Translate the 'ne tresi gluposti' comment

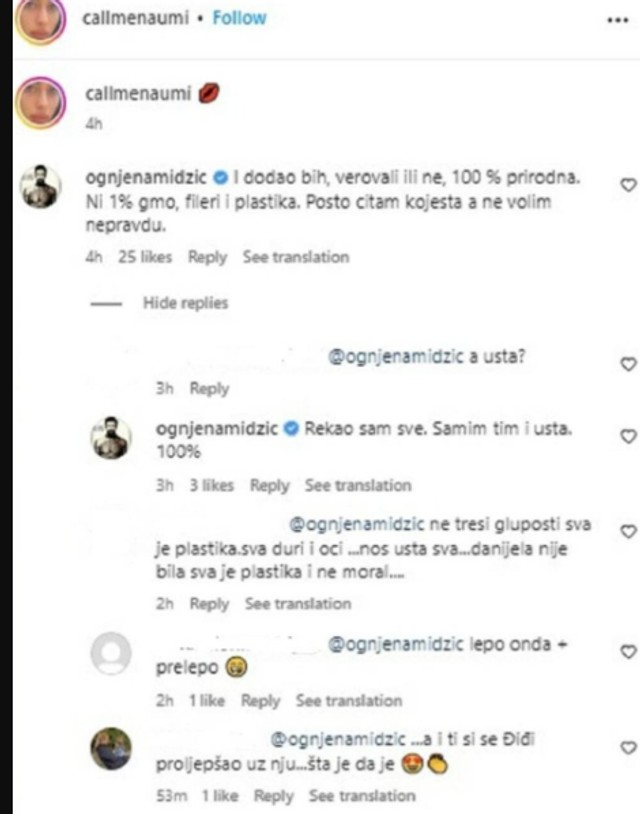point(298,604)
